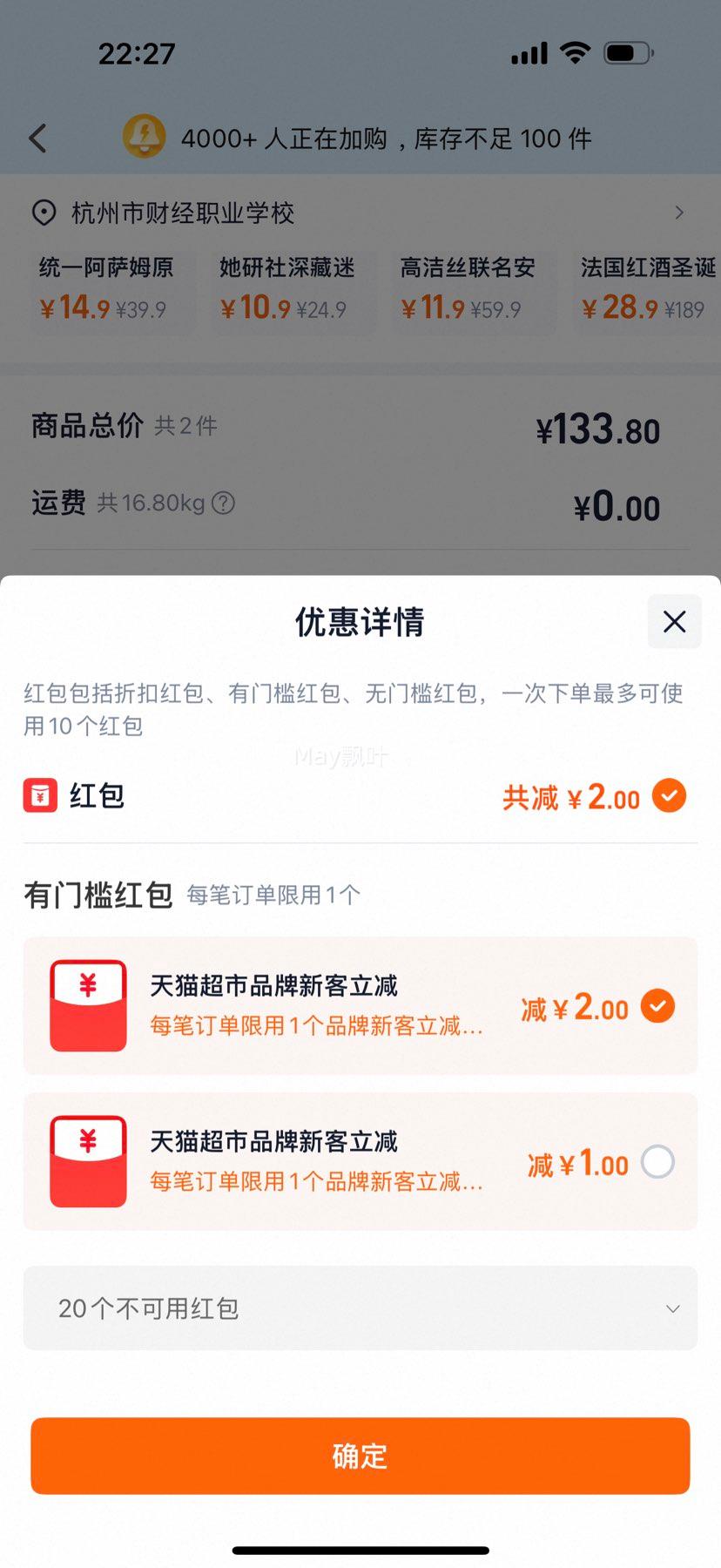The height and width of the screenshot is (1568, 721).
Task: Select the 减¥1.00 新客立减 red packet
Action: [x=657, y=1162]
